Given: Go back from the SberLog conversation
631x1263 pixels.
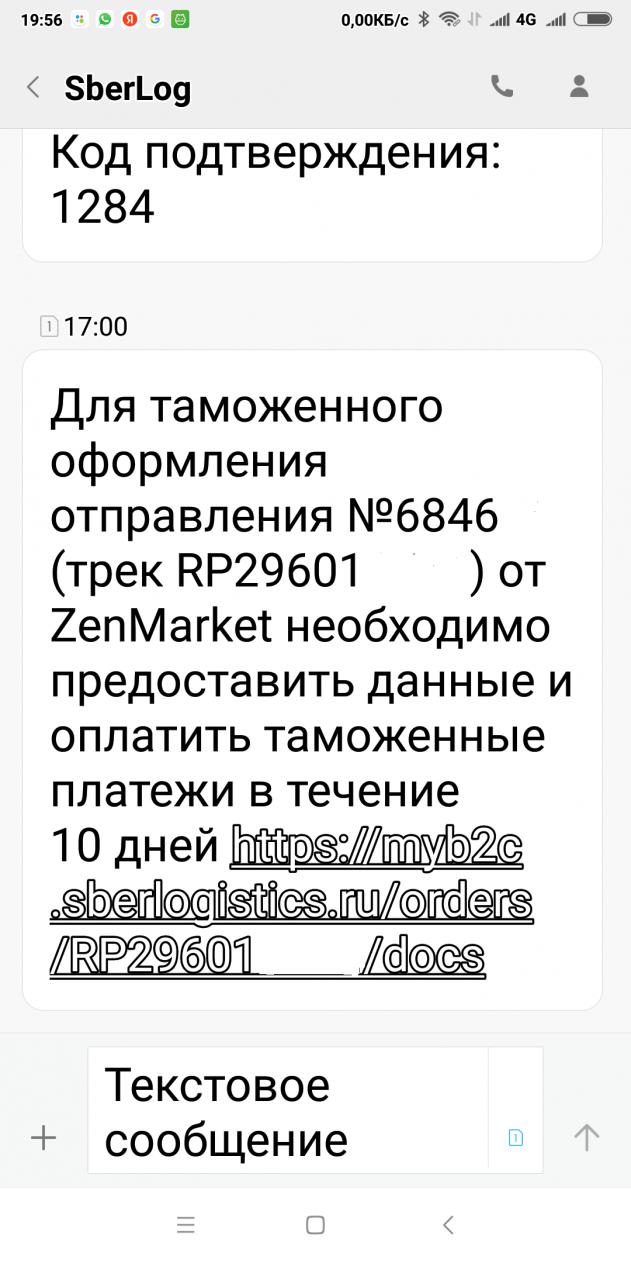Looking at the screenshot, I should [33, 88].
